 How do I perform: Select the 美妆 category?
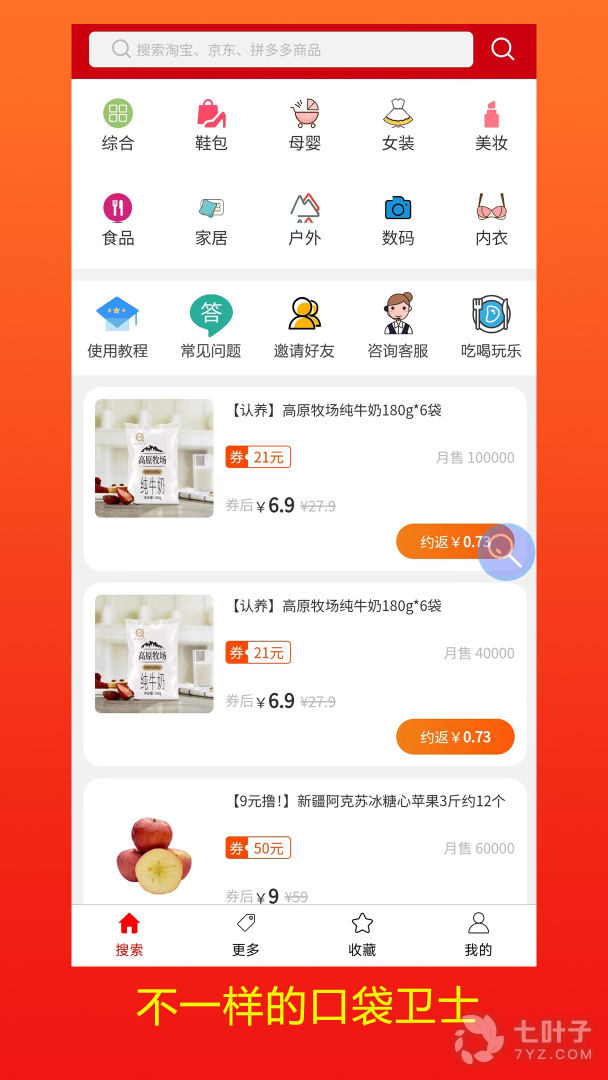(492, 125)
